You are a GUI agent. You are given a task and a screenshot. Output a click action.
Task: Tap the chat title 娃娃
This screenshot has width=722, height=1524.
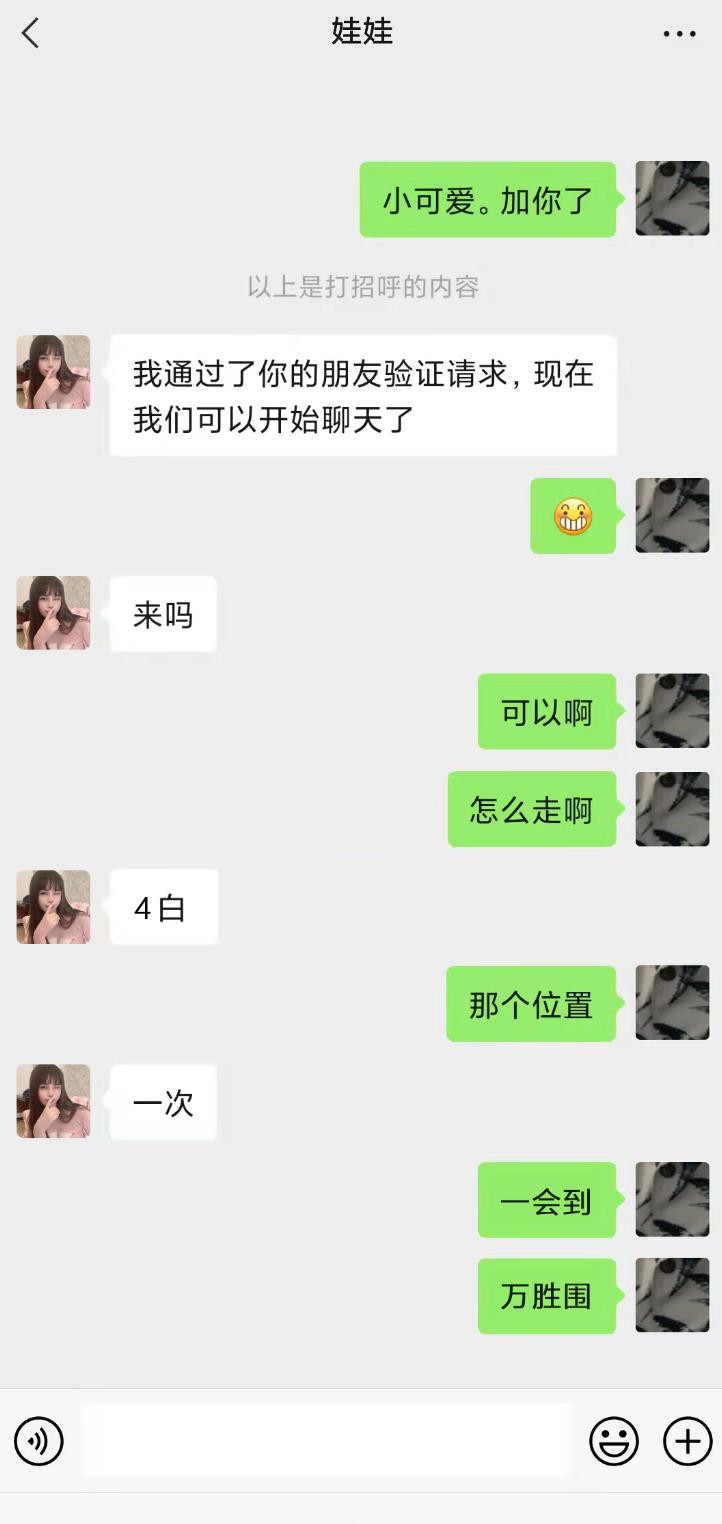(x=361, y=33)
